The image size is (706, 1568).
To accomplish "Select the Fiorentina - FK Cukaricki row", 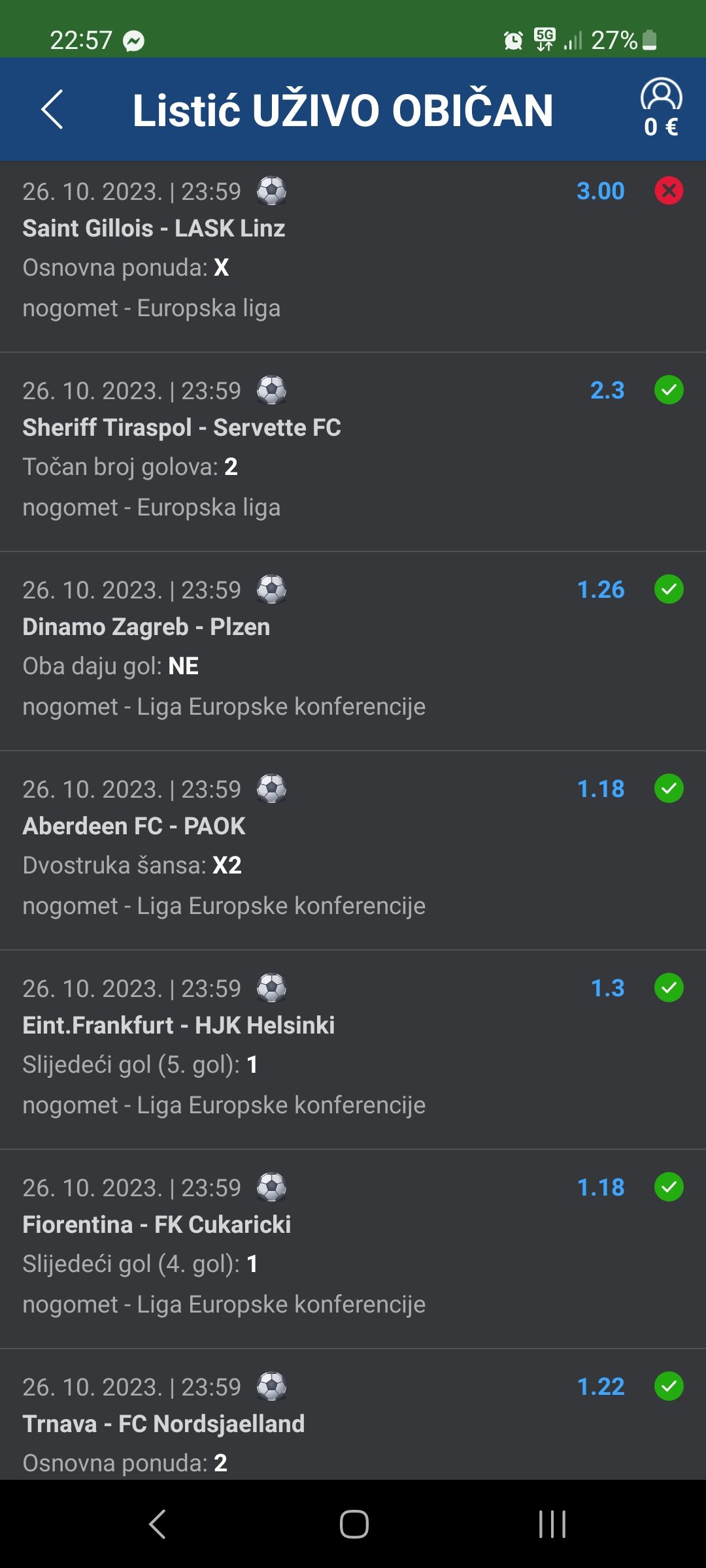I will 353,1249.
